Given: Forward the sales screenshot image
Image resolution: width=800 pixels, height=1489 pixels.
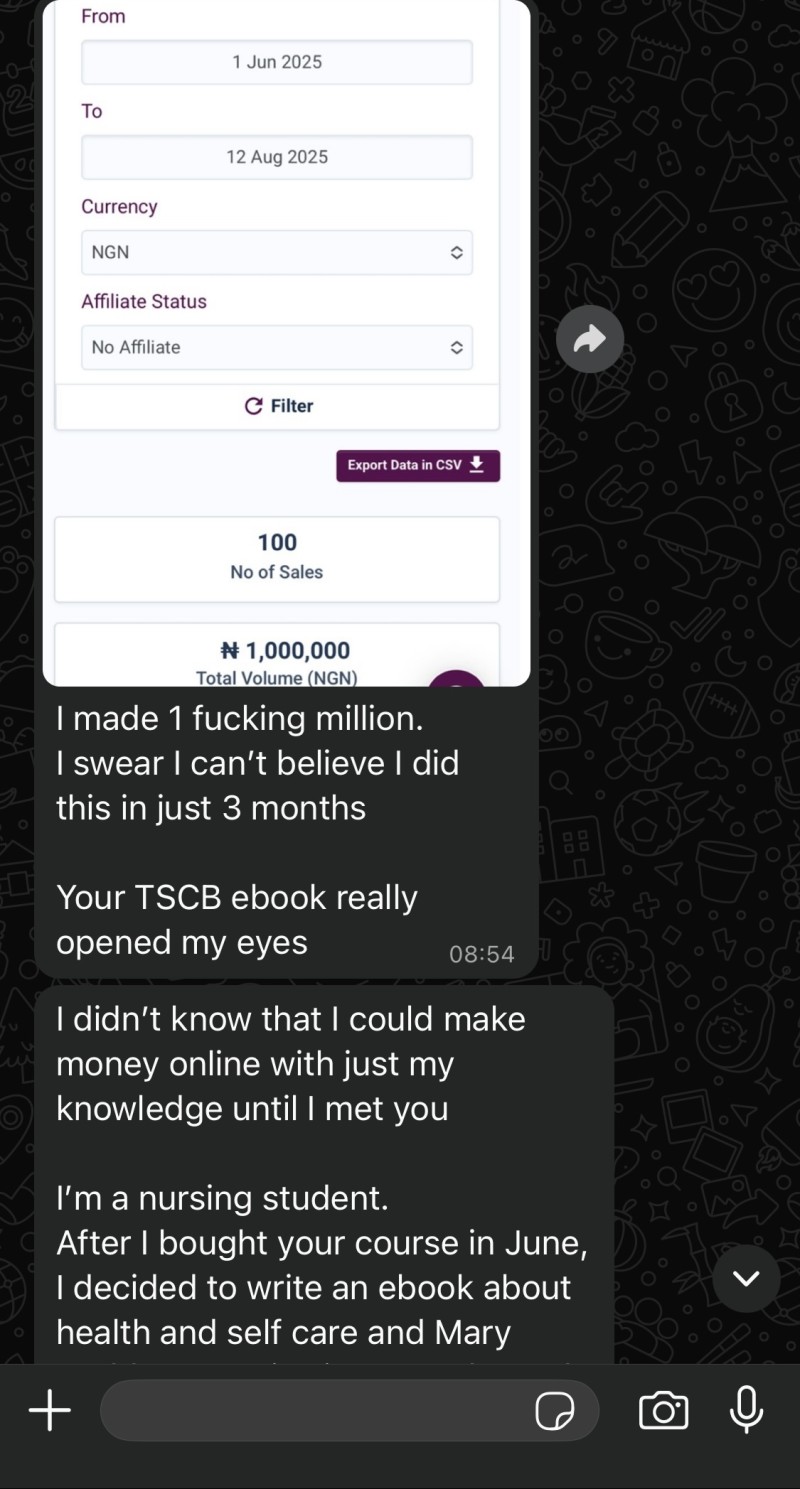Looking at the screenshot, I should coord(590,339).
